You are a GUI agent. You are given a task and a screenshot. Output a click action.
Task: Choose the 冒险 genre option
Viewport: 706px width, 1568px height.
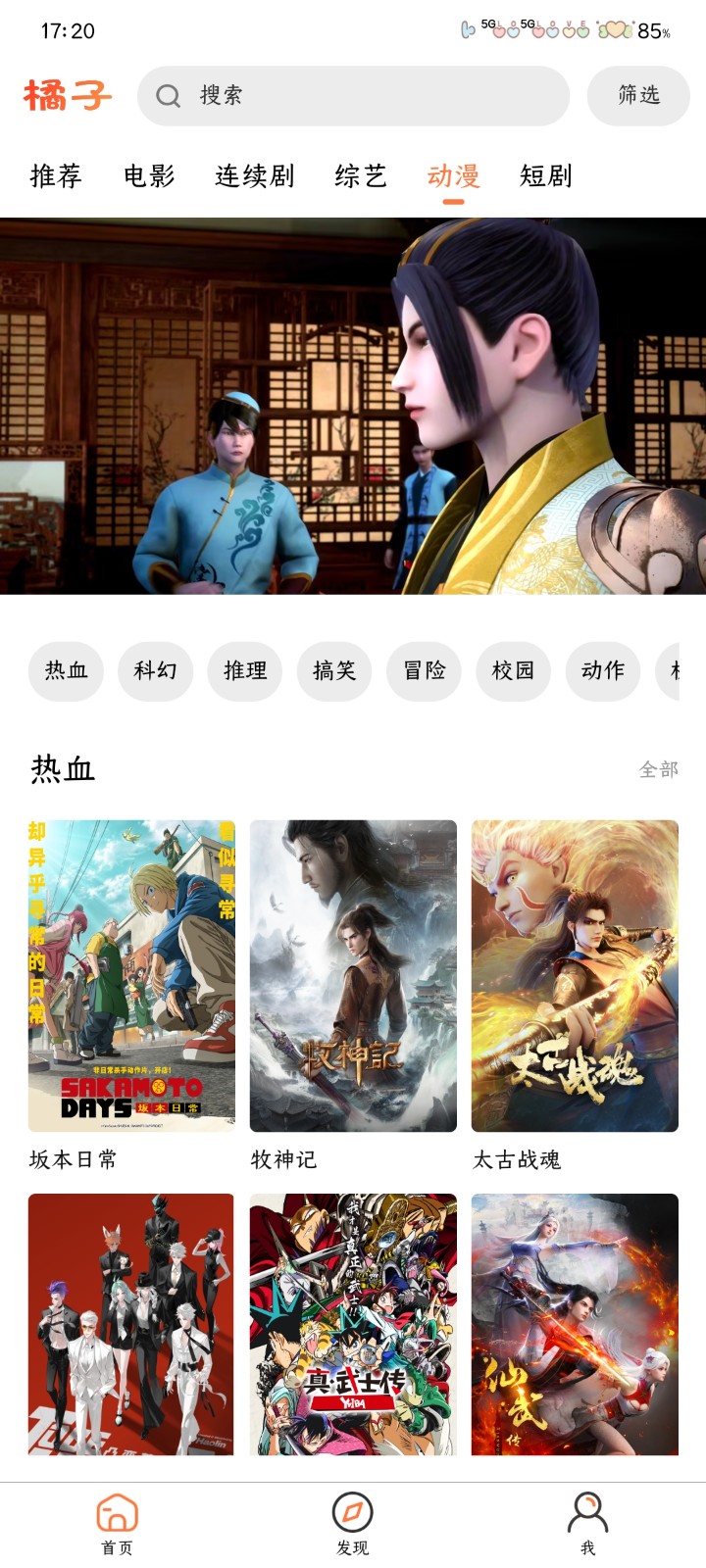424,671
